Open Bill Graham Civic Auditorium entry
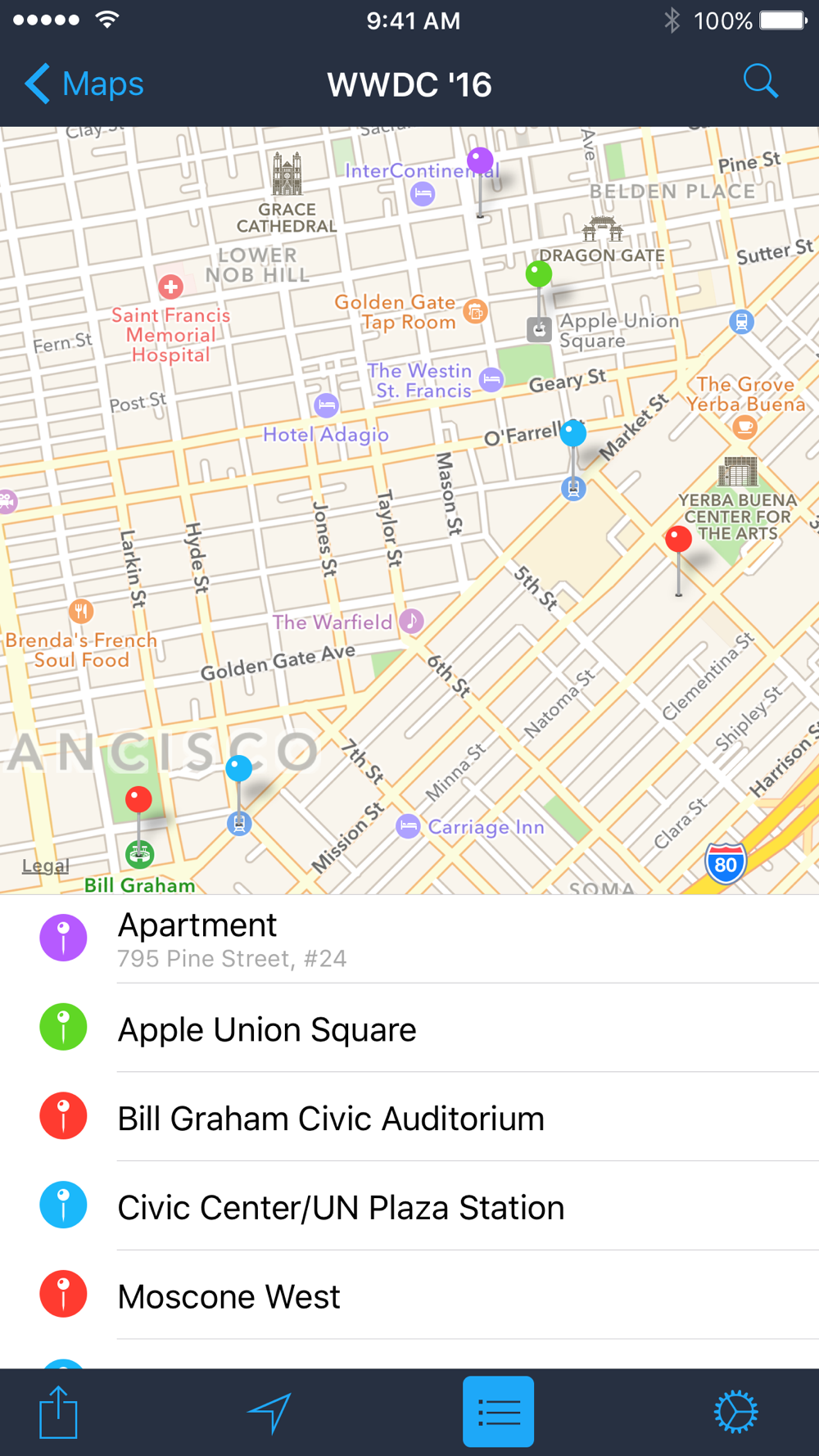The image size is (819, 1456). coord(409,1117)
